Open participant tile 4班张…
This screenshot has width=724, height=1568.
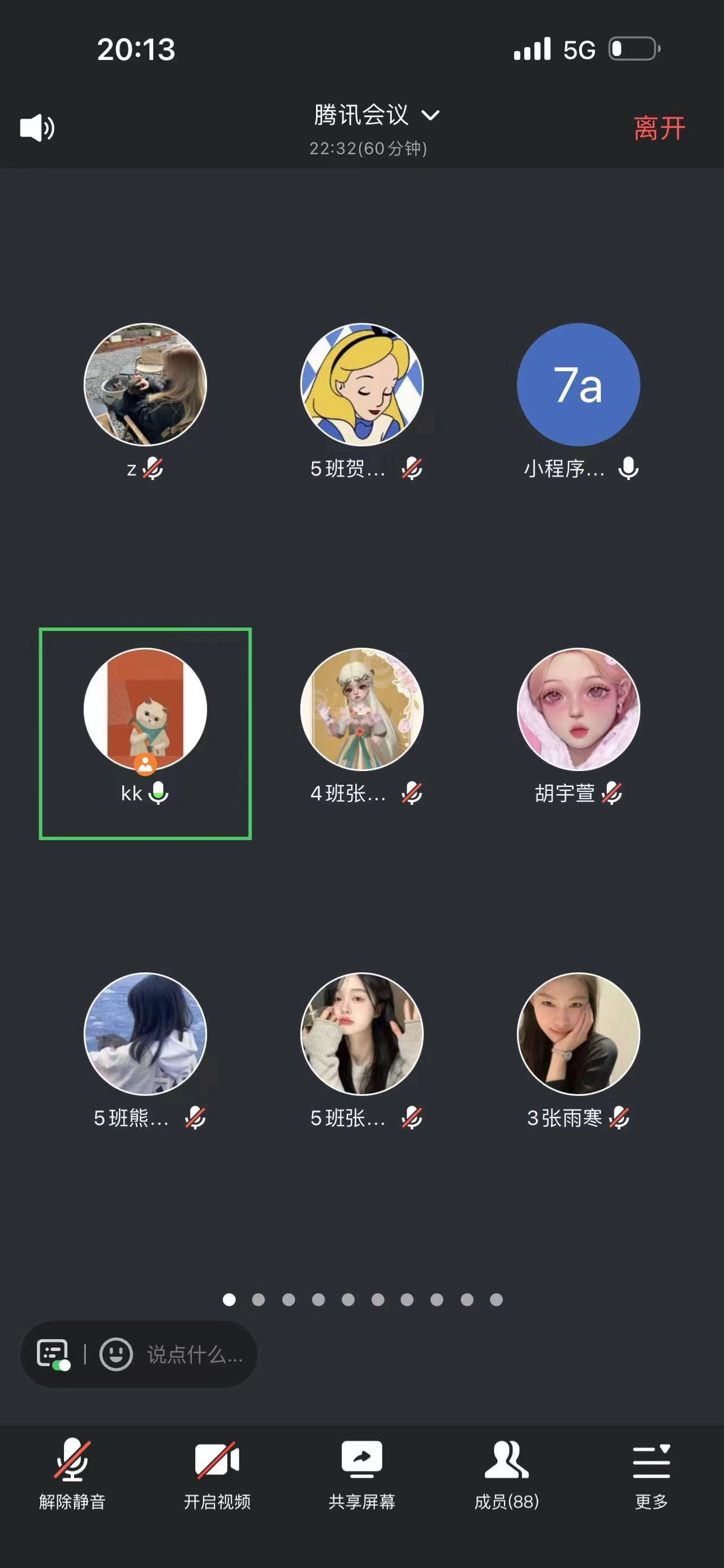tap(361, 710)
